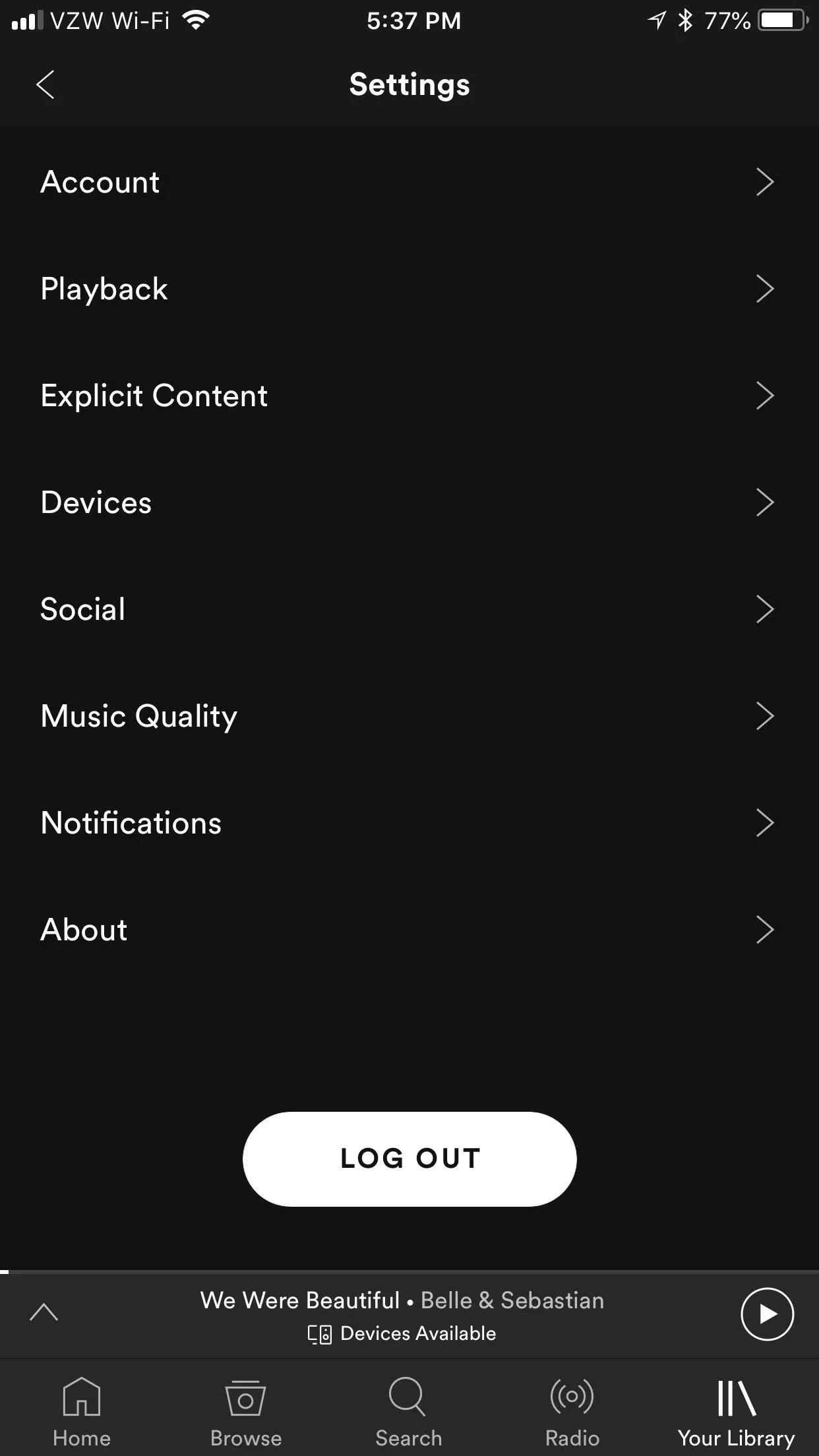Open Notifications settings
The image size is (819, 1456).
(409, 823)
